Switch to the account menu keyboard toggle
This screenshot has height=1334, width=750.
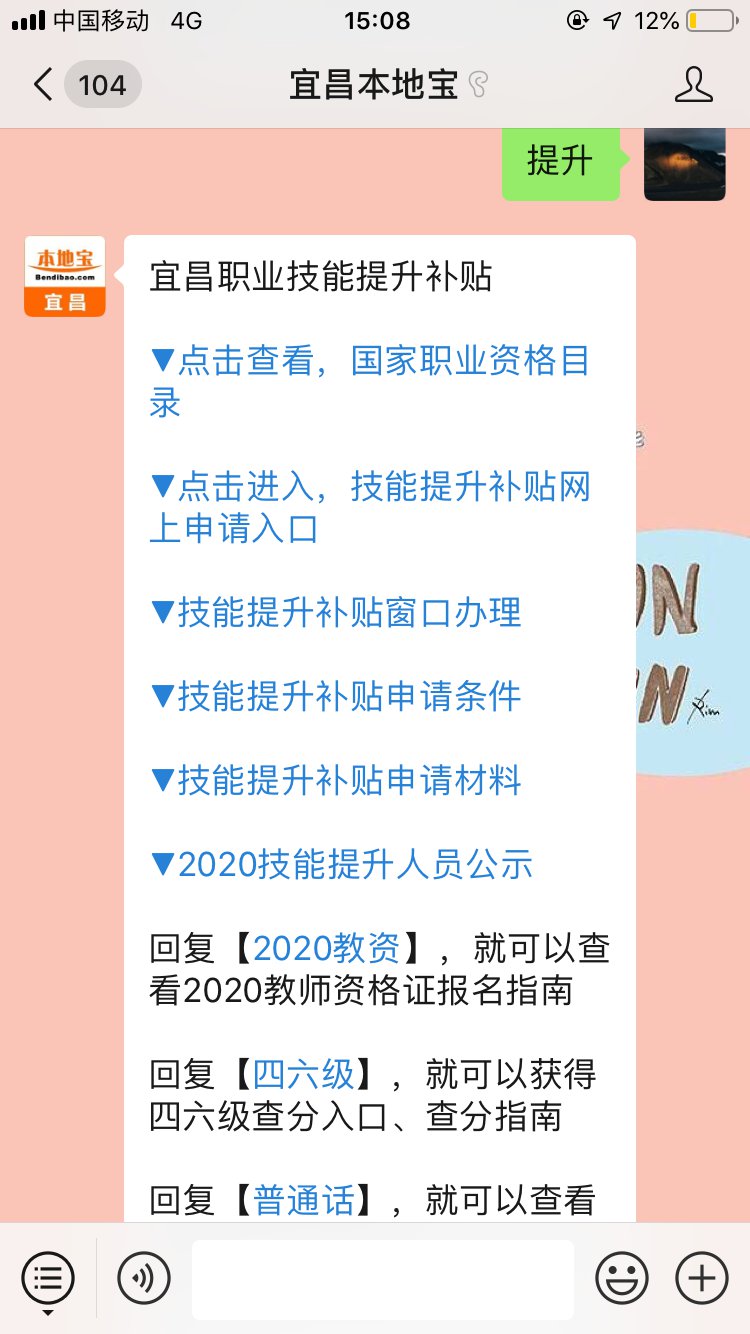[x=47, y=1278]
